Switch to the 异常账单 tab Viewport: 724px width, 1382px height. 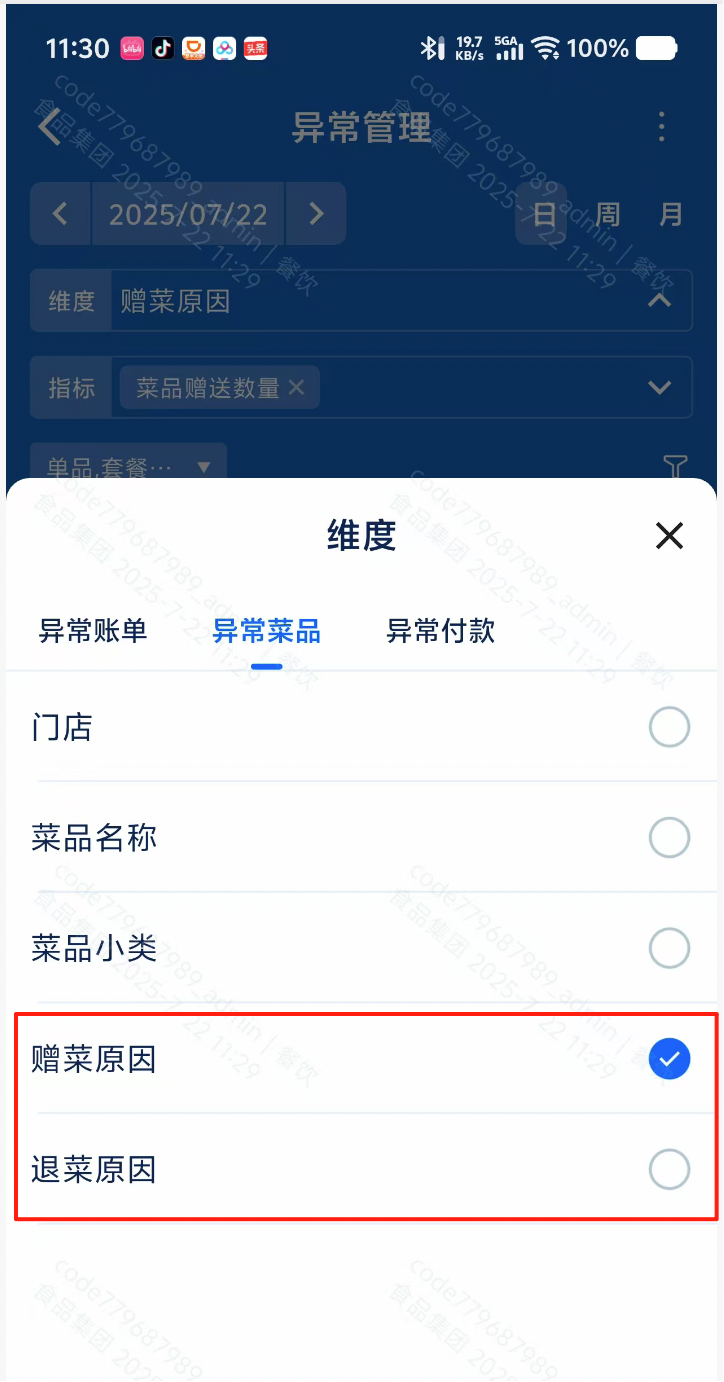pyautogui.click(x=93, y=631)
